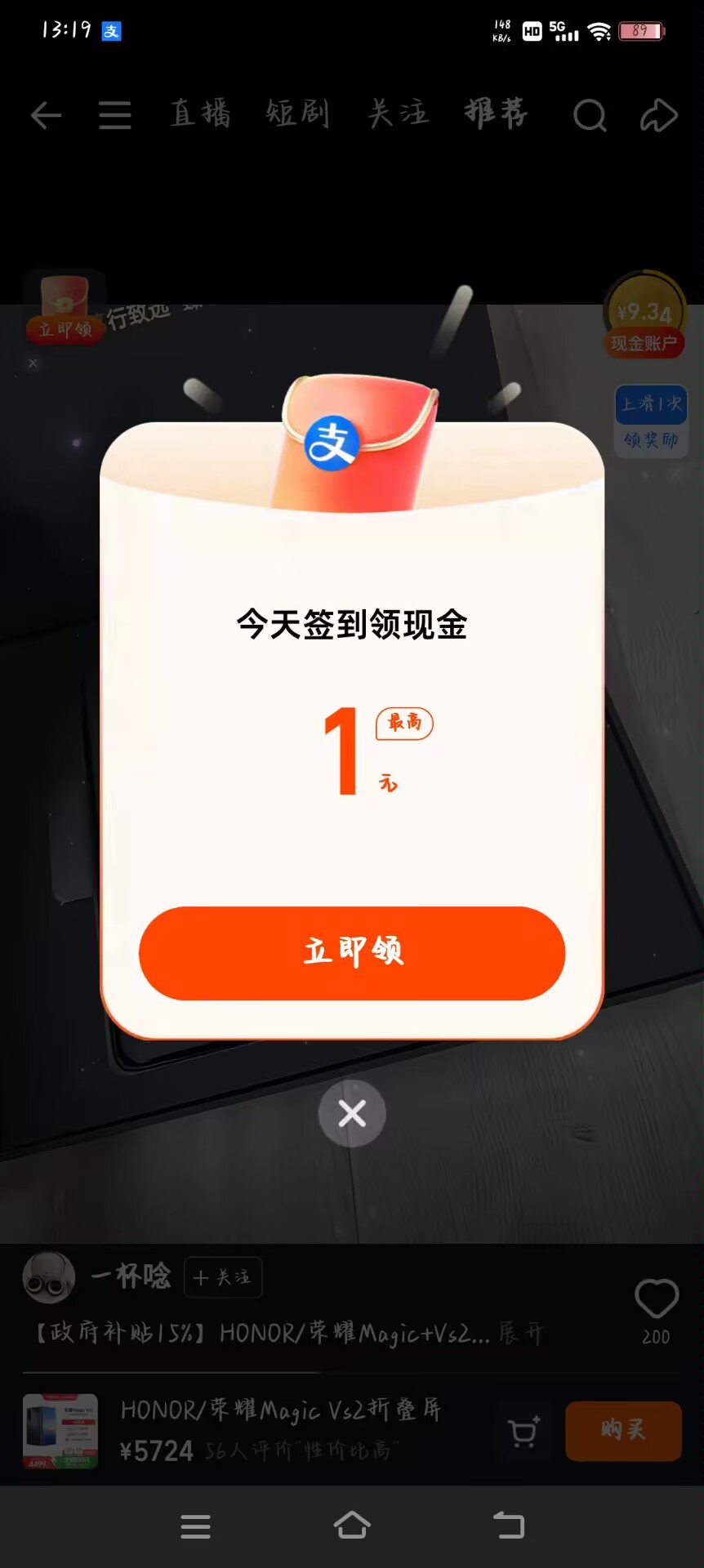704x1568 pixels.
Task: Open the hamburger menu in the top bar
Action: (x=115, y=115)
